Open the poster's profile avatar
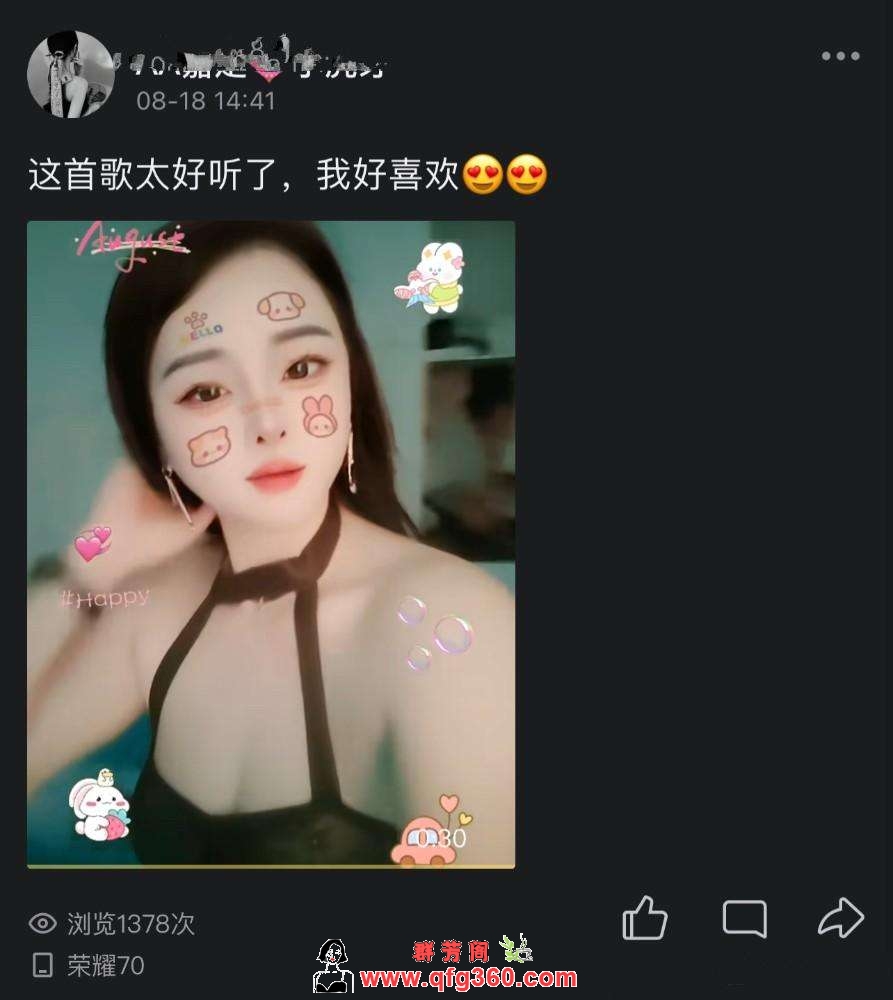Screen dimensions: 893x1000 click(x=70, y=74)
